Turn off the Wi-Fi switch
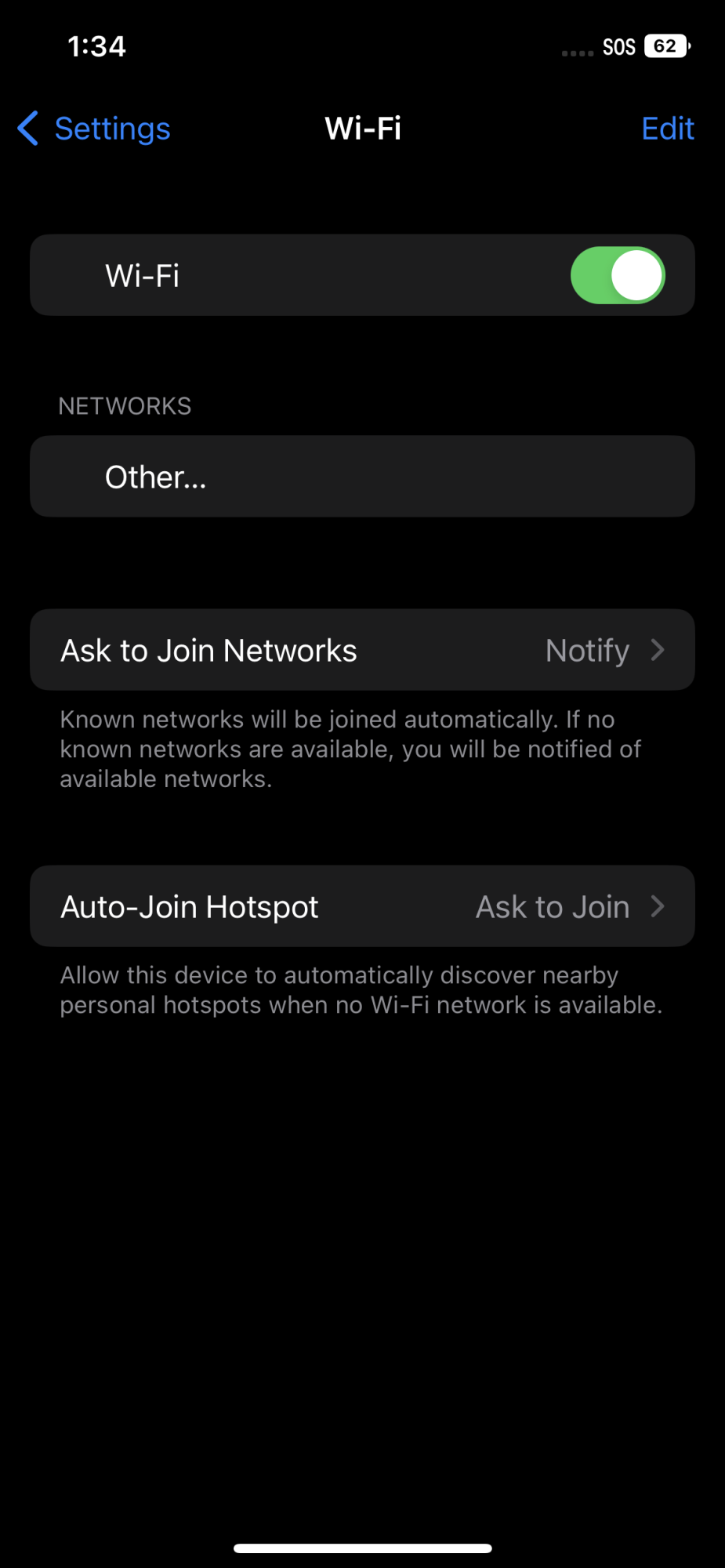This screenshot has width=725, height=1568. [618, 275]
